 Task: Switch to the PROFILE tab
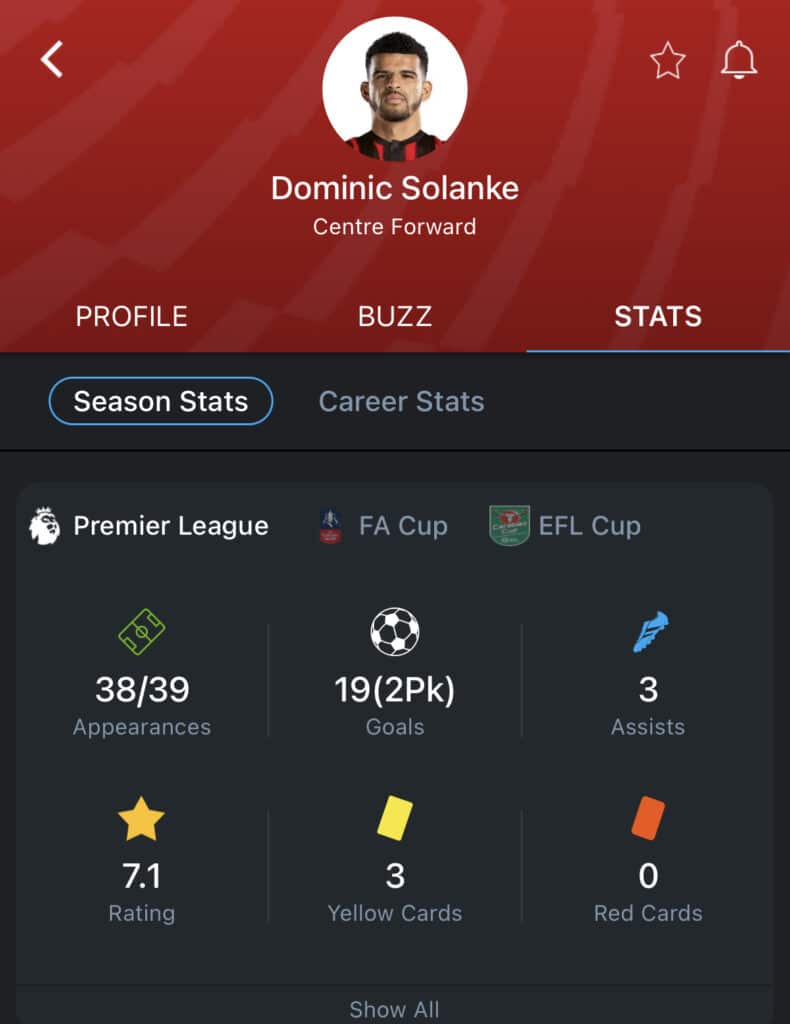(132, 316)
